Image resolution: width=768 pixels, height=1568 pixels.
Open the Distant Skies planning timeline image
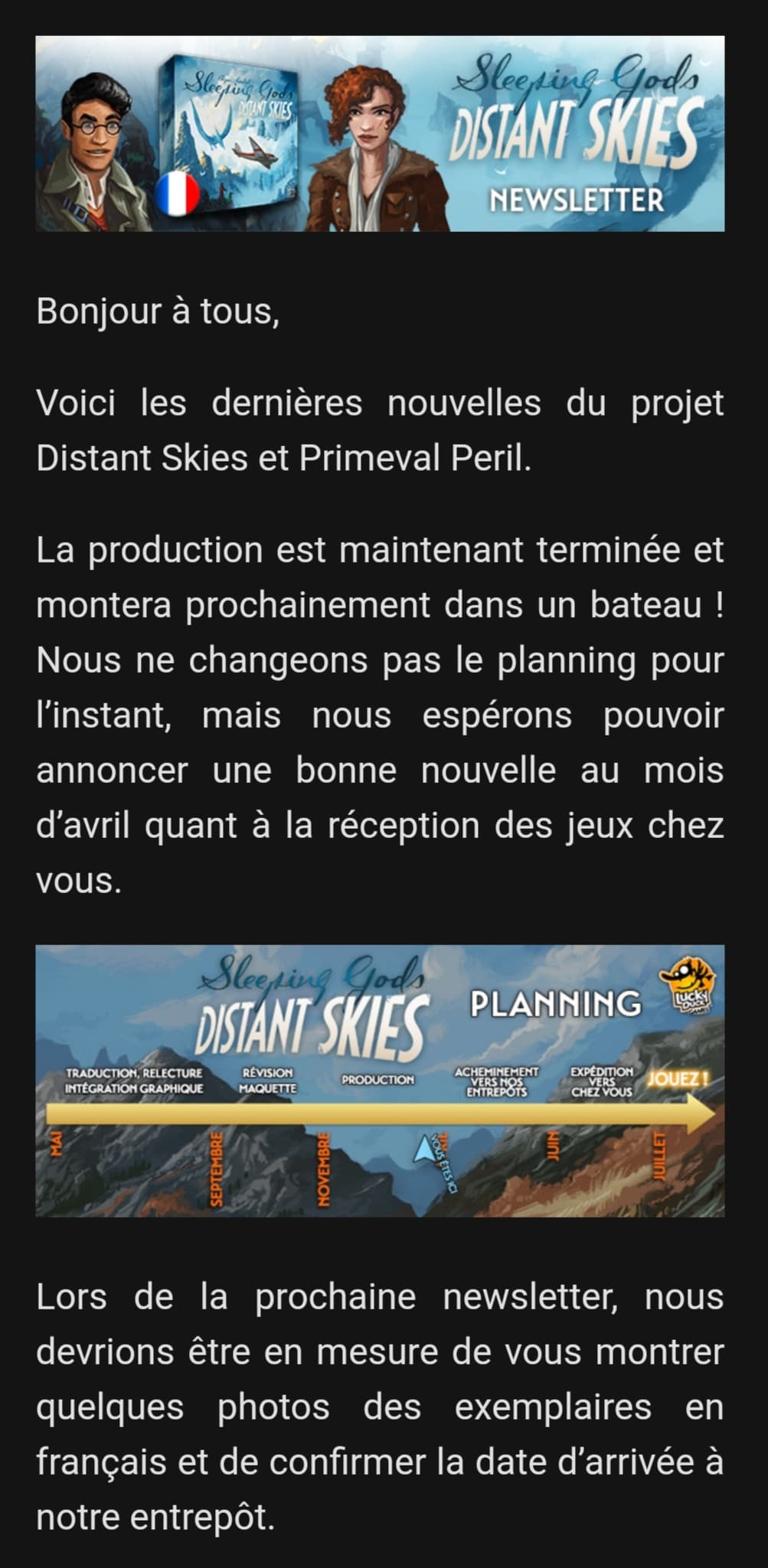(380, 1081)
